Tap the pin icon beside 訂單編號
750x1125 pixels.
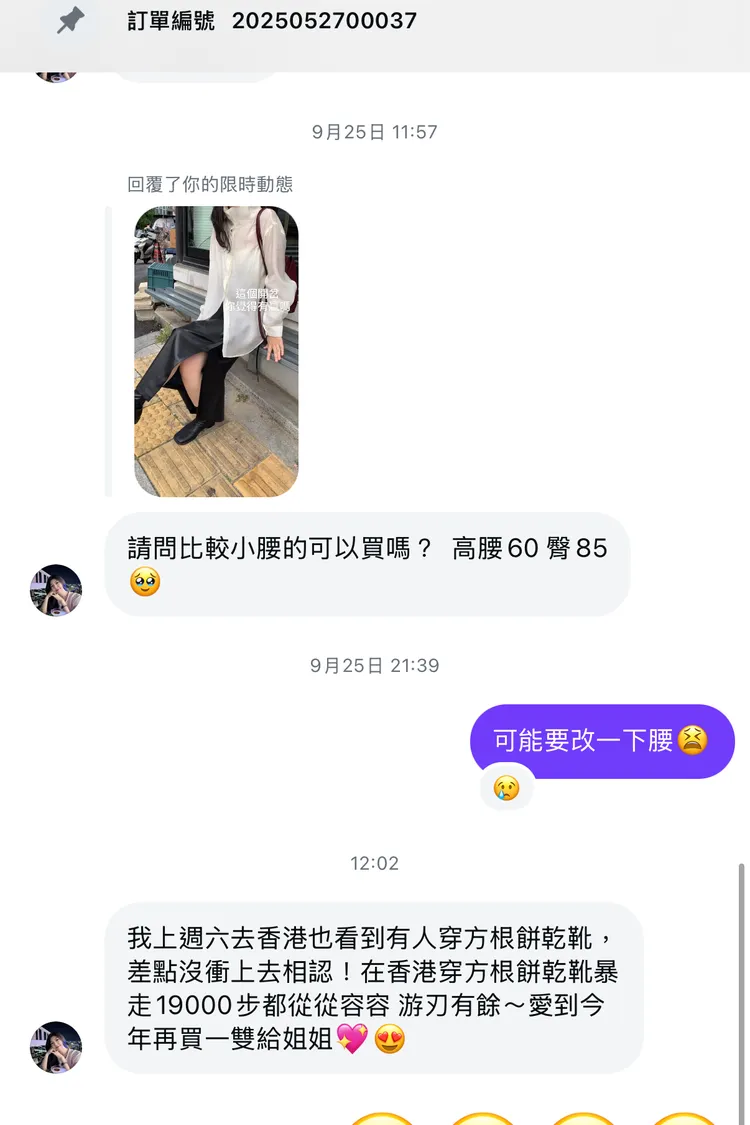pos(70,21)
